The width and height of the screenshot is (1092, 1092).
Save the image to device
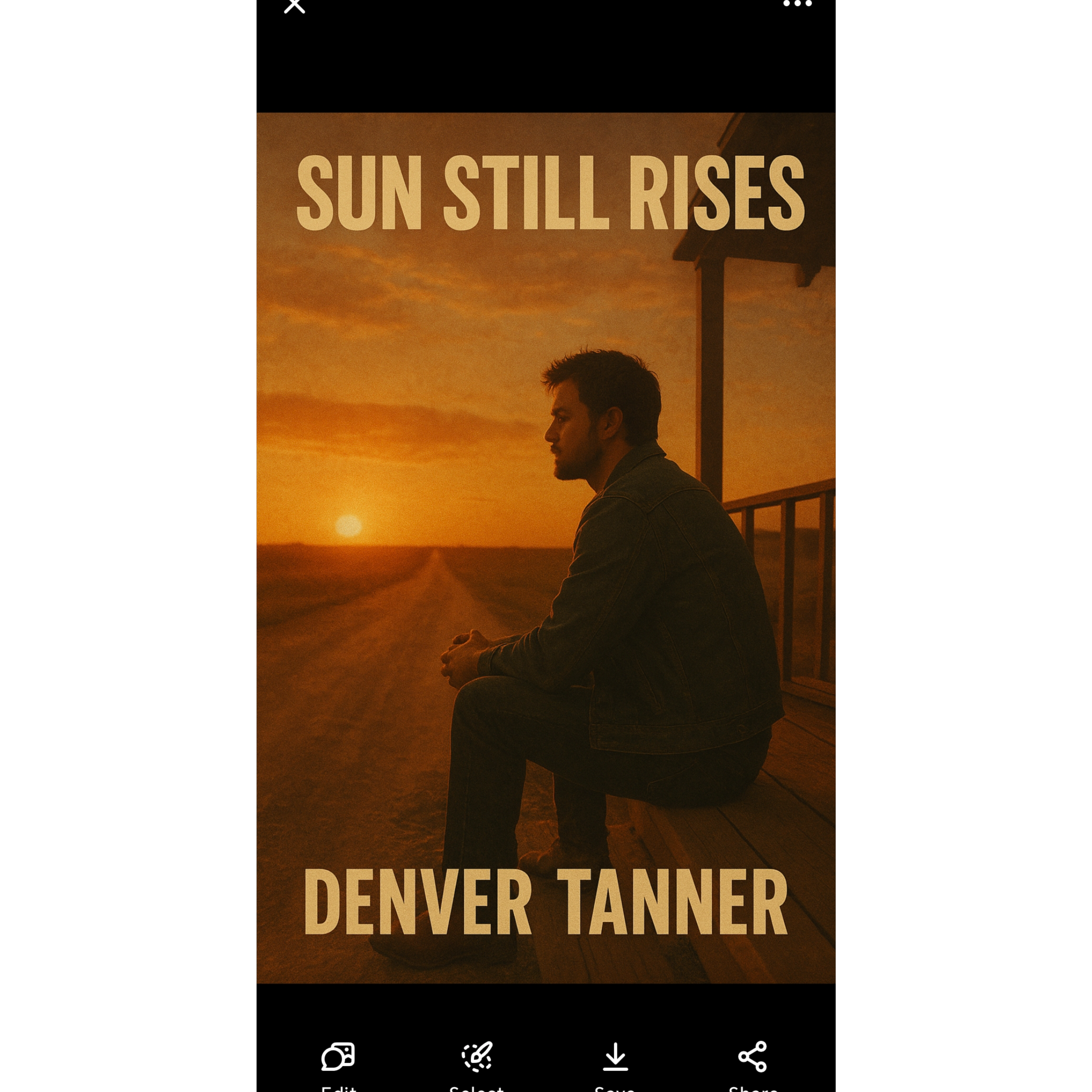615,1056
